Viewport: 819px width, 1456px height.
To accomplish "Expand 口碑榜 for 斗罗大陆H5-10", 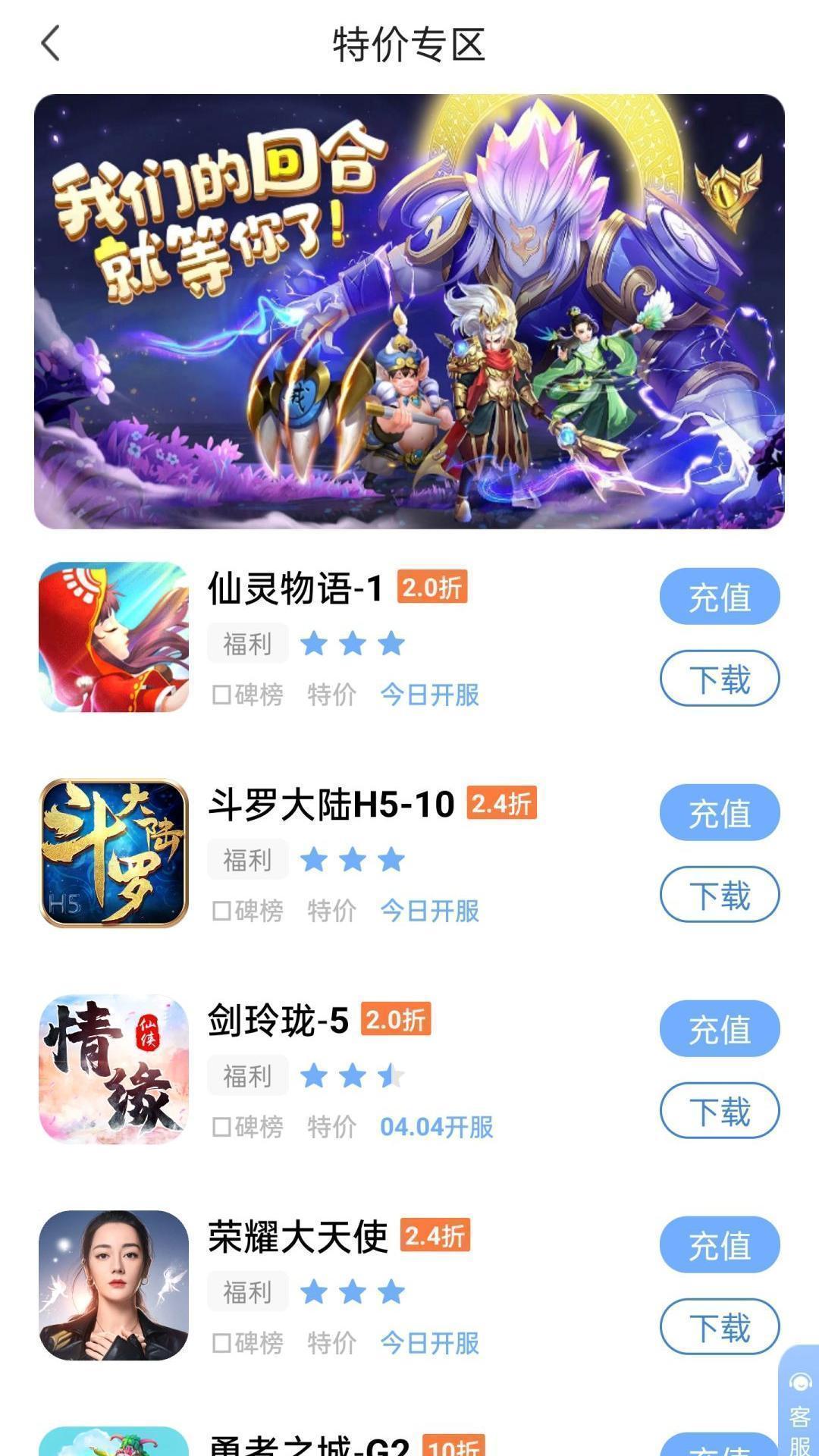I will [x=246, y=911].
